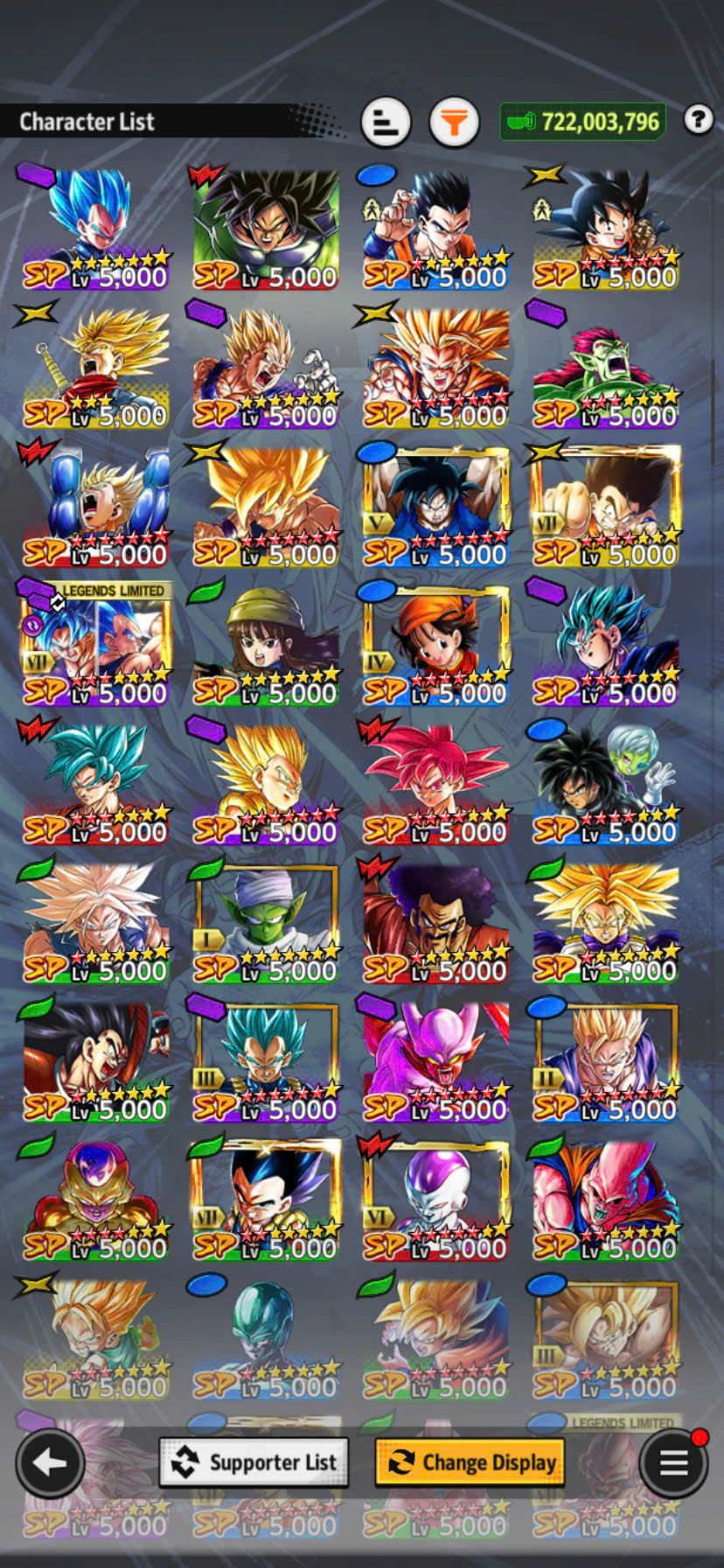This screenshot has width=724, height=1568.
Task: View the girl with the green beanie
Action: click(266, 645)
